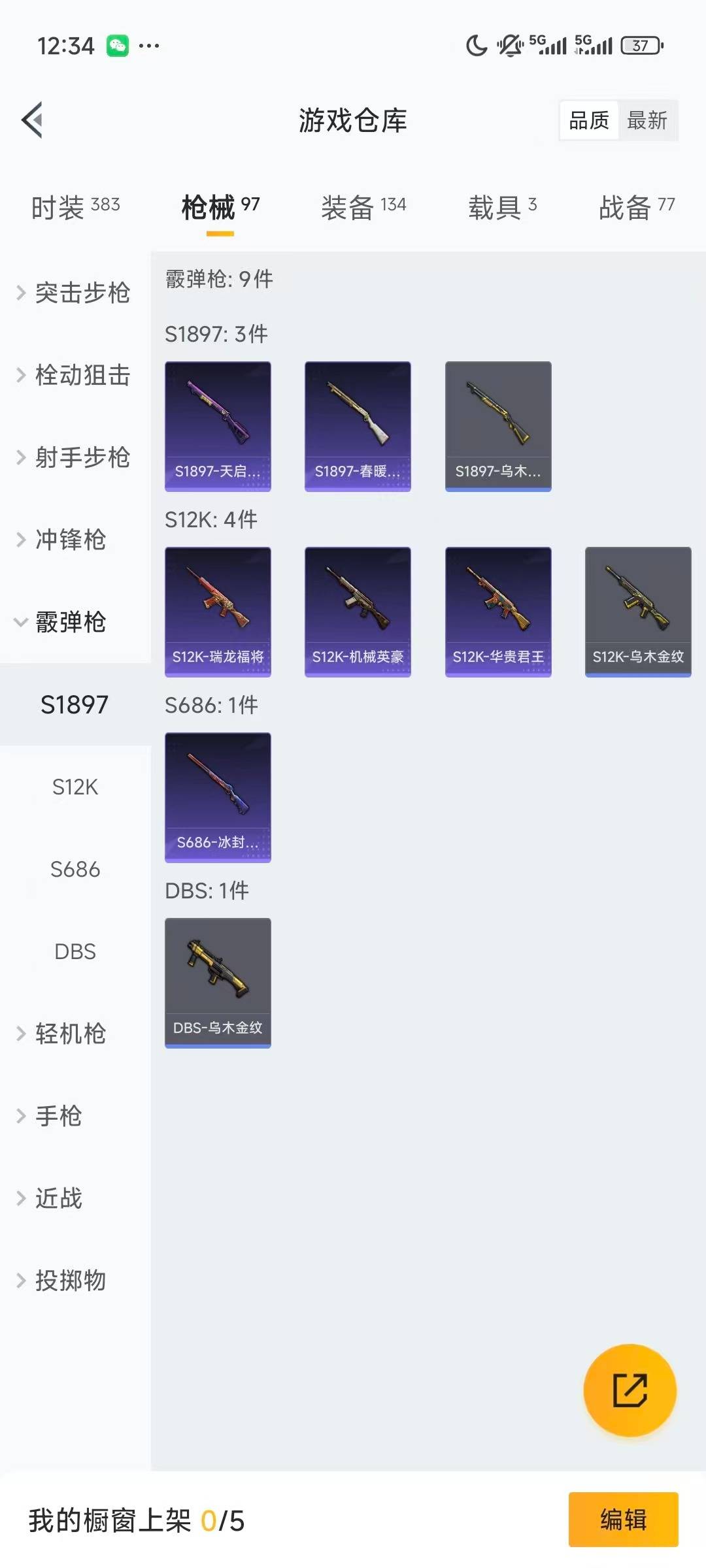
Task: Select the S1897 category in the sidebar
Action: point(75,705)
